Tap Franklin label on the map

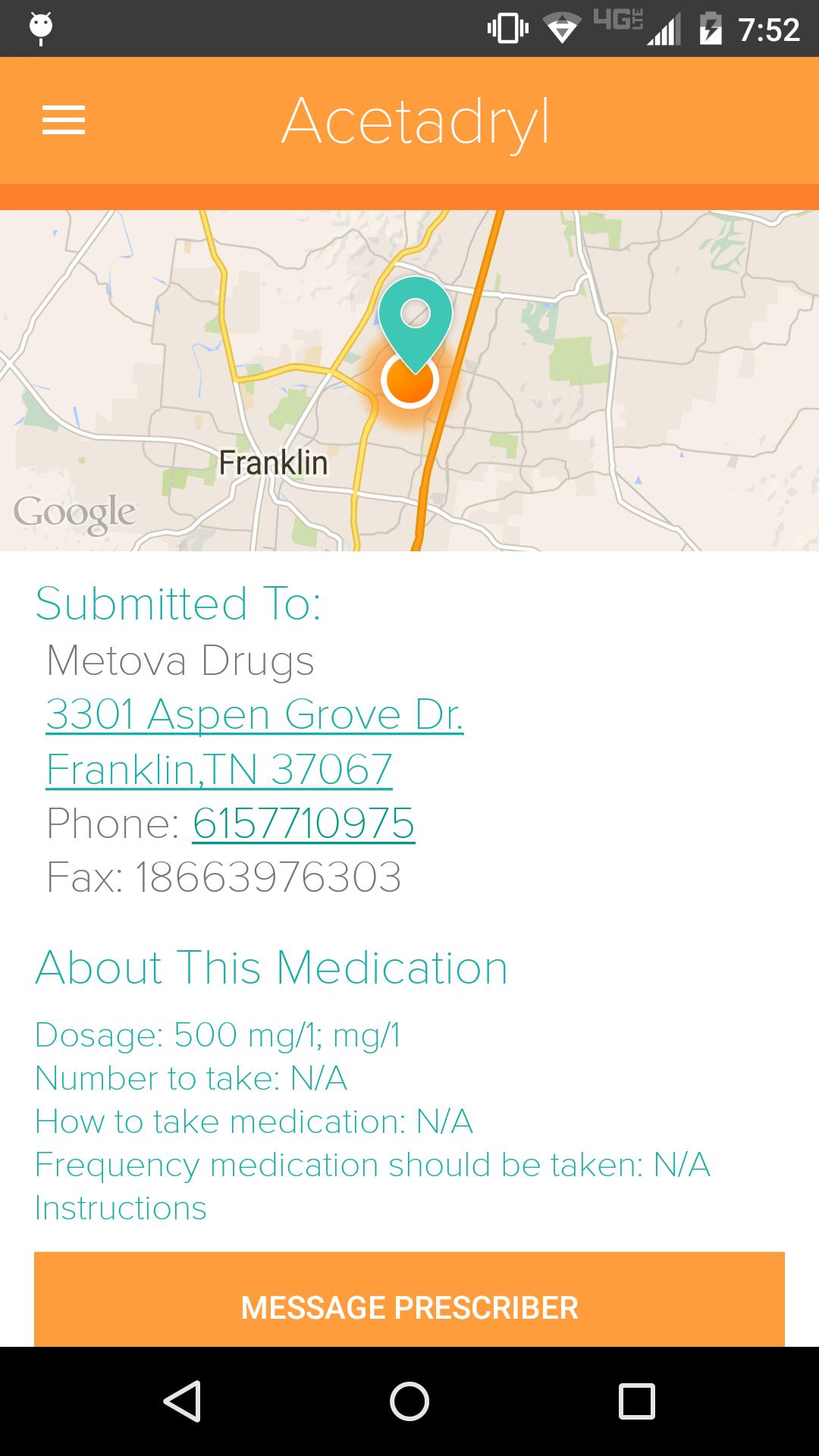pos(273,463)
